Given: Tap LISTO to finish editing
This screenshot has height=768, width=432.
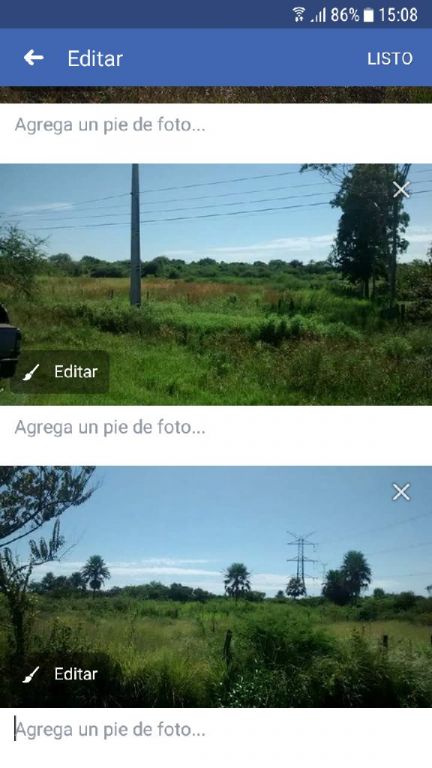Looking at the screenshot, I should [x=390, y=59].
